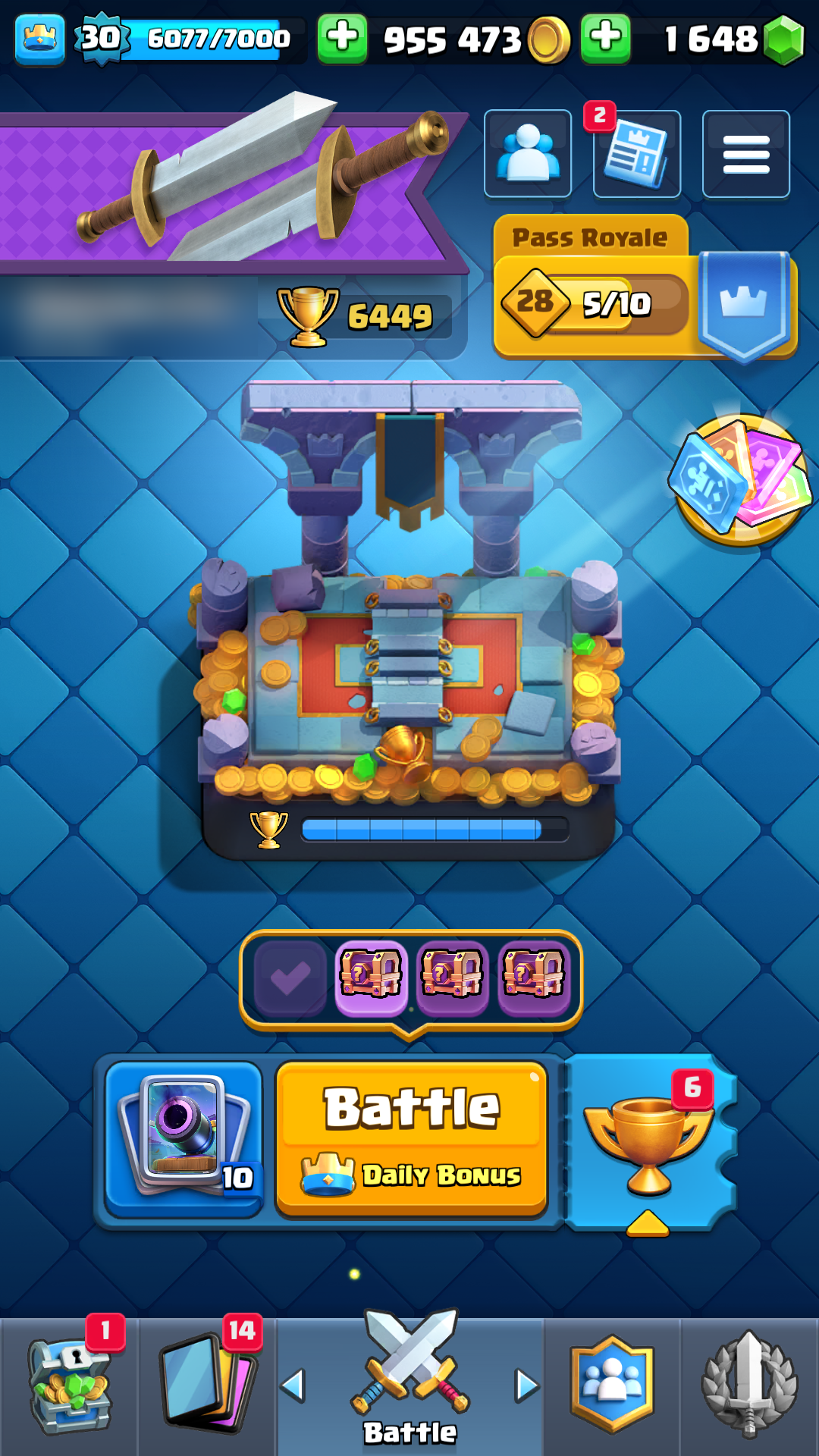Open the friends icon

click(x=528, y=154)
